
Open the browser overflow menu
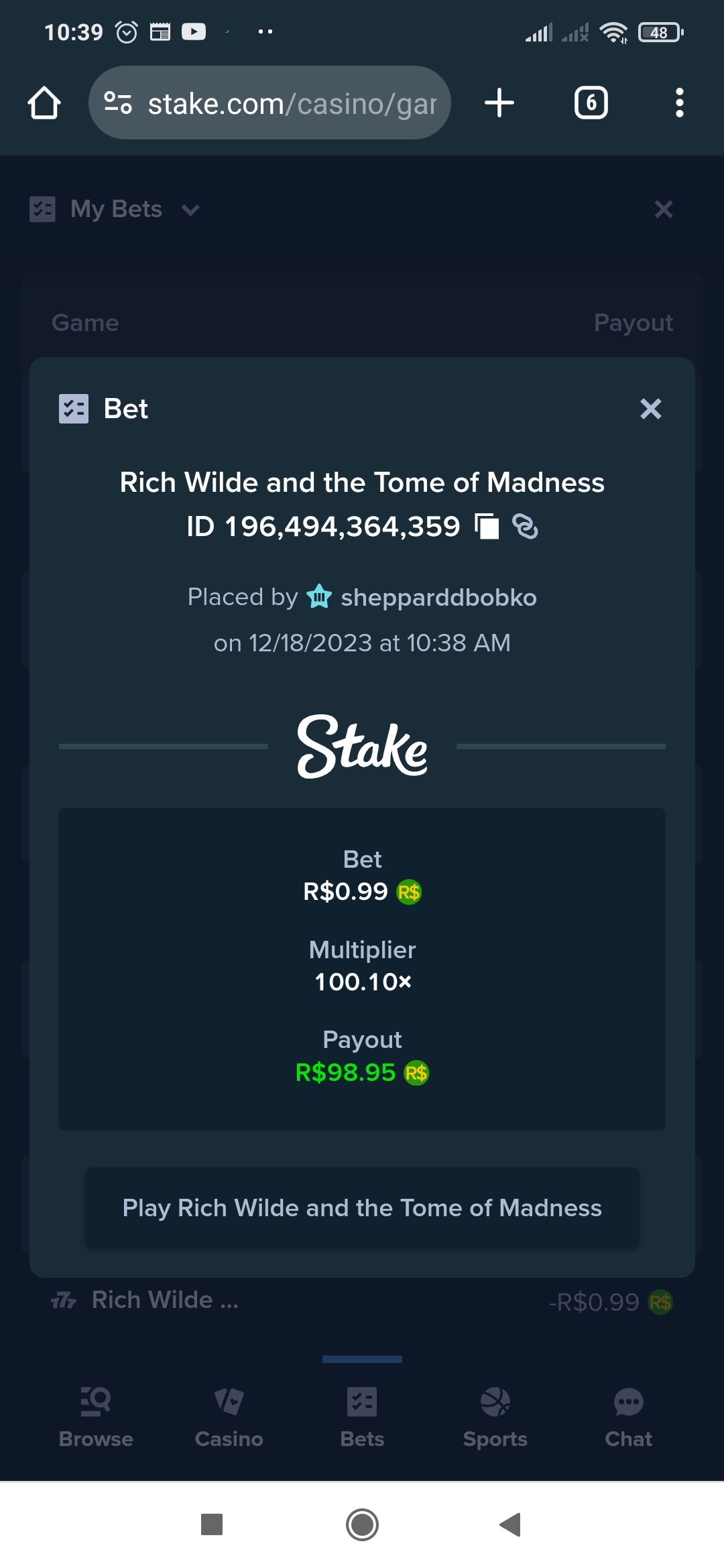coord(680,103)
